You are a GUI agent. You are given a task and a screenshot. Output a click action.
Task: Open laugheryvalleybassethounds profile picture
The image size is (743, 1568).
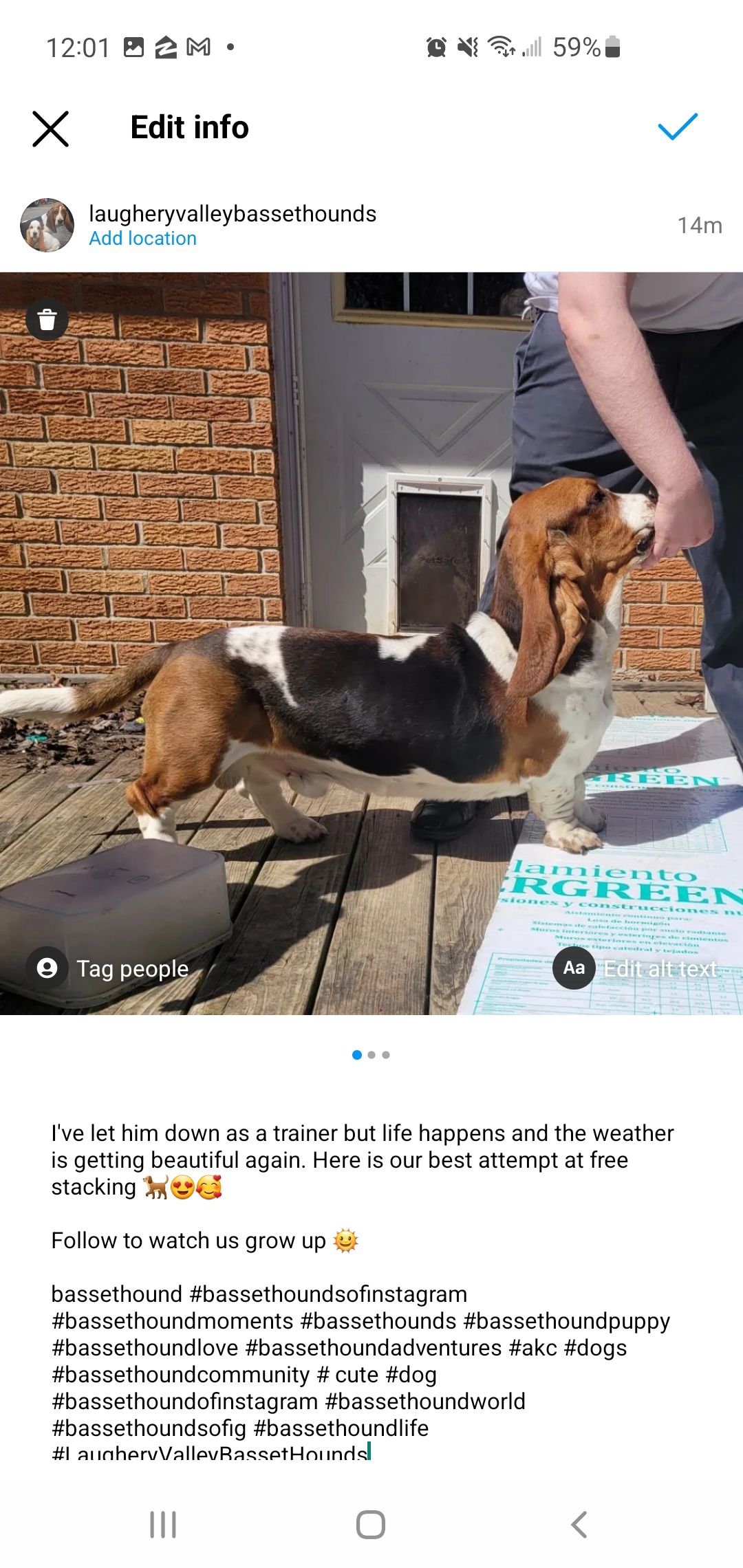click(x=47, y=226)
